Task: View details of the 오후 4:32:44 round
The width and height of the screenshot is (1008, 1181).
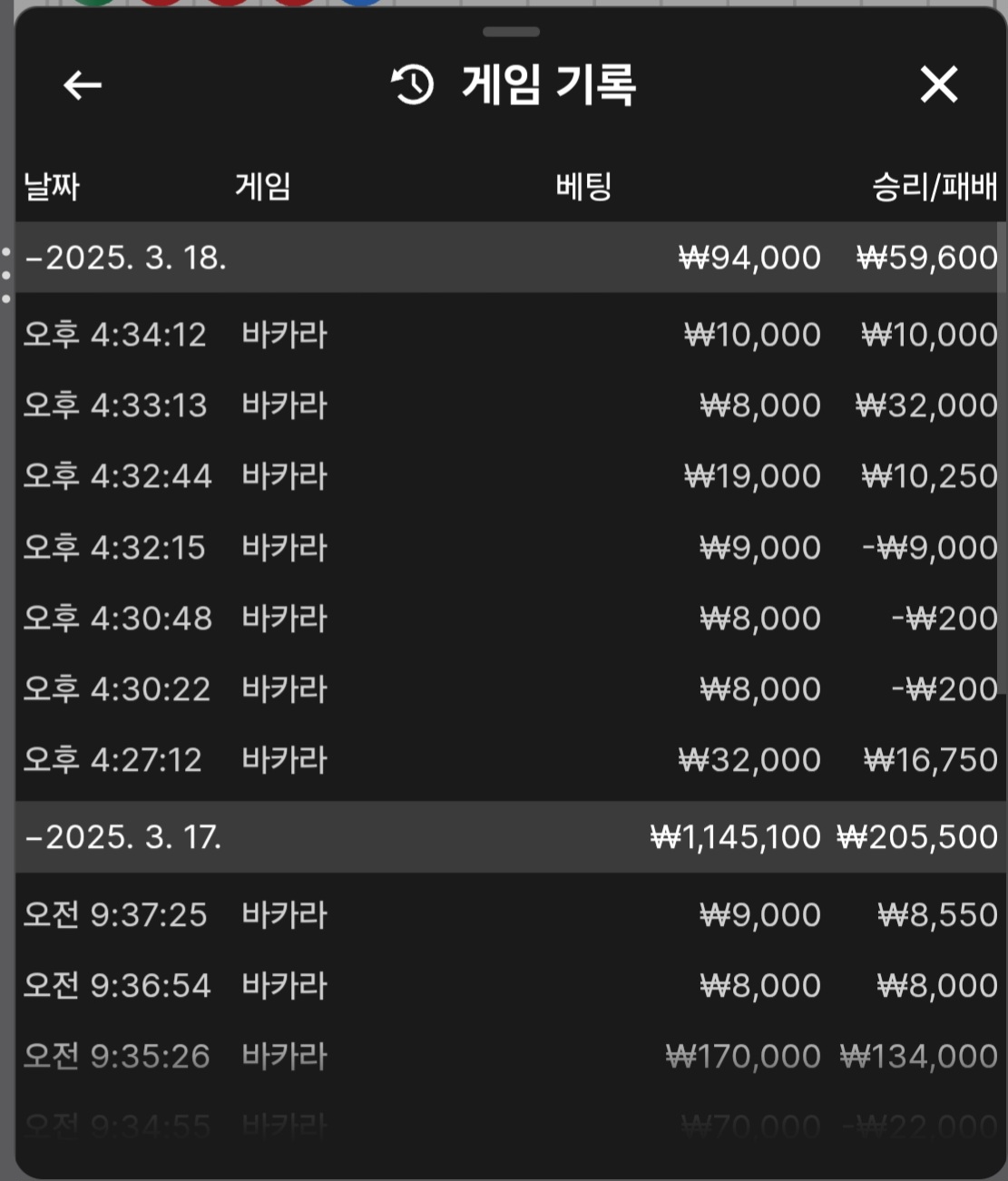Action: click(x=508, y=476)
